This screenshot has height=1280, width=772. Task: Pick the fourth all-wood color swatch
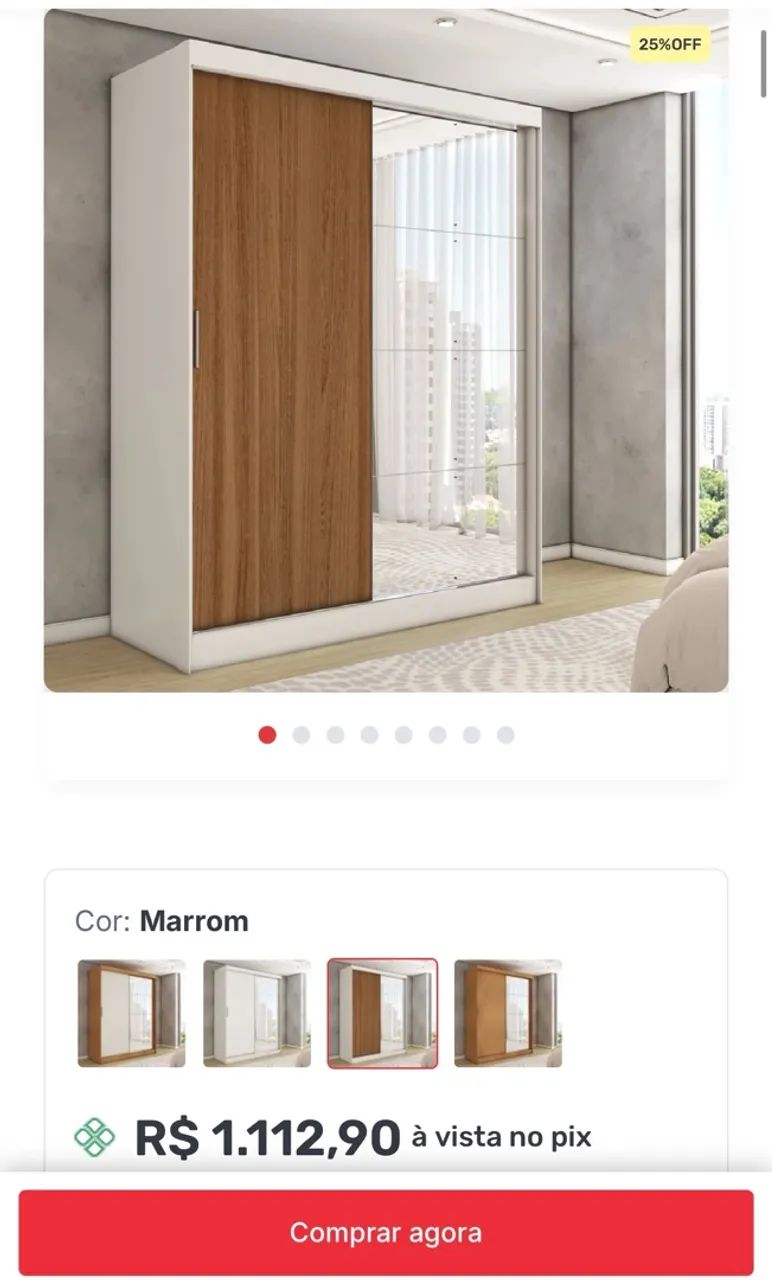point(508,1013)
